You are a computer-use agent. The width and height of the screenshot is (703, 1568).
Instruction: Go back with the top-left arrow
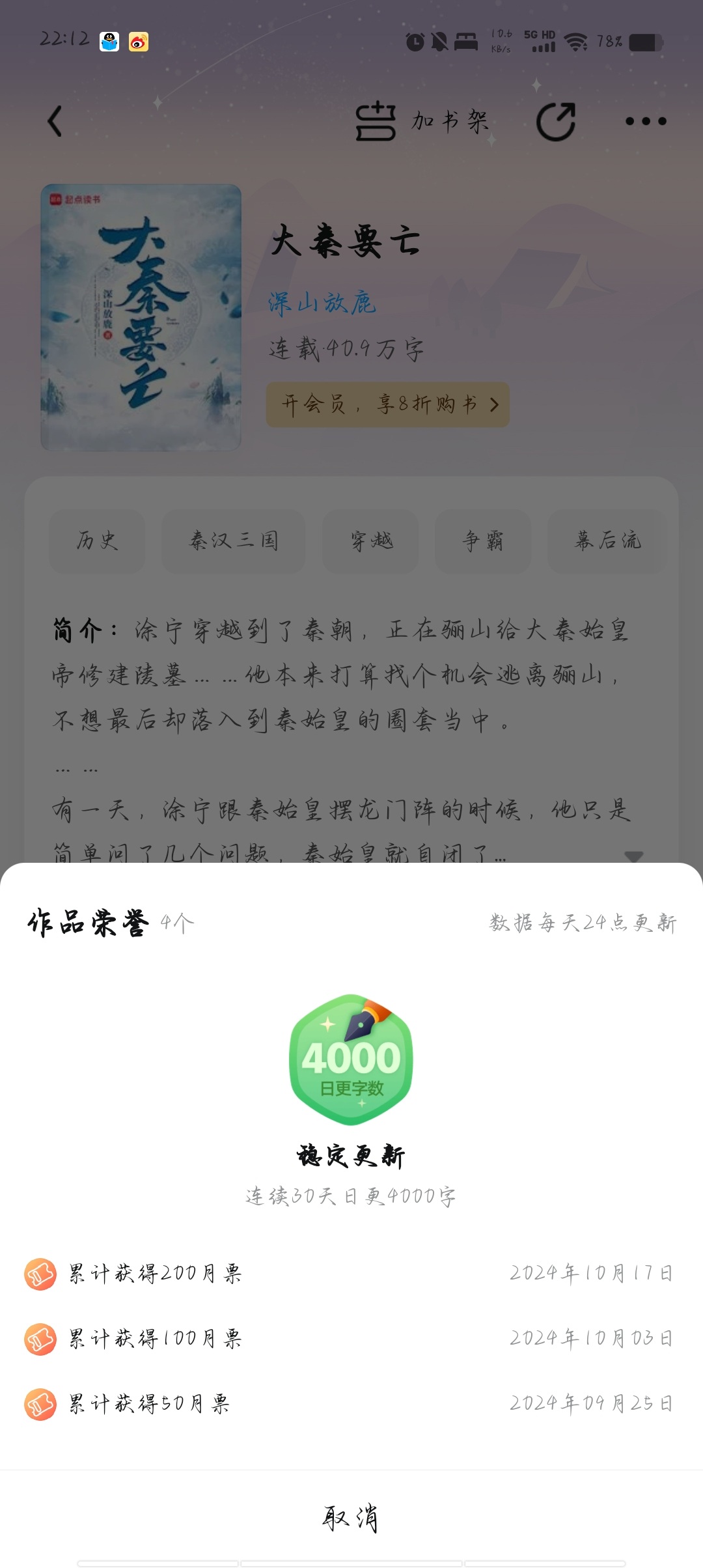(x=56, y=121)
